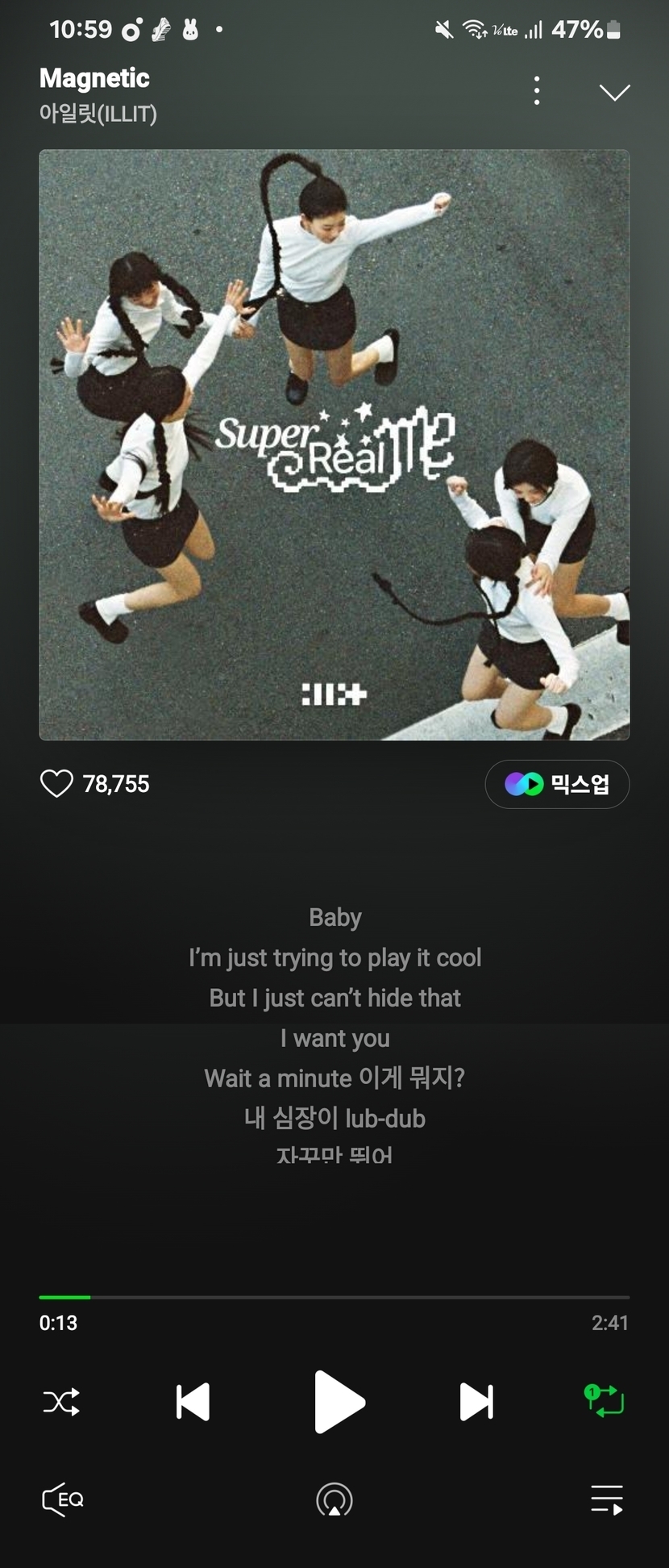Collapse the player with the down chevron
Screen dimensions: 669x1568
[614, 93]
